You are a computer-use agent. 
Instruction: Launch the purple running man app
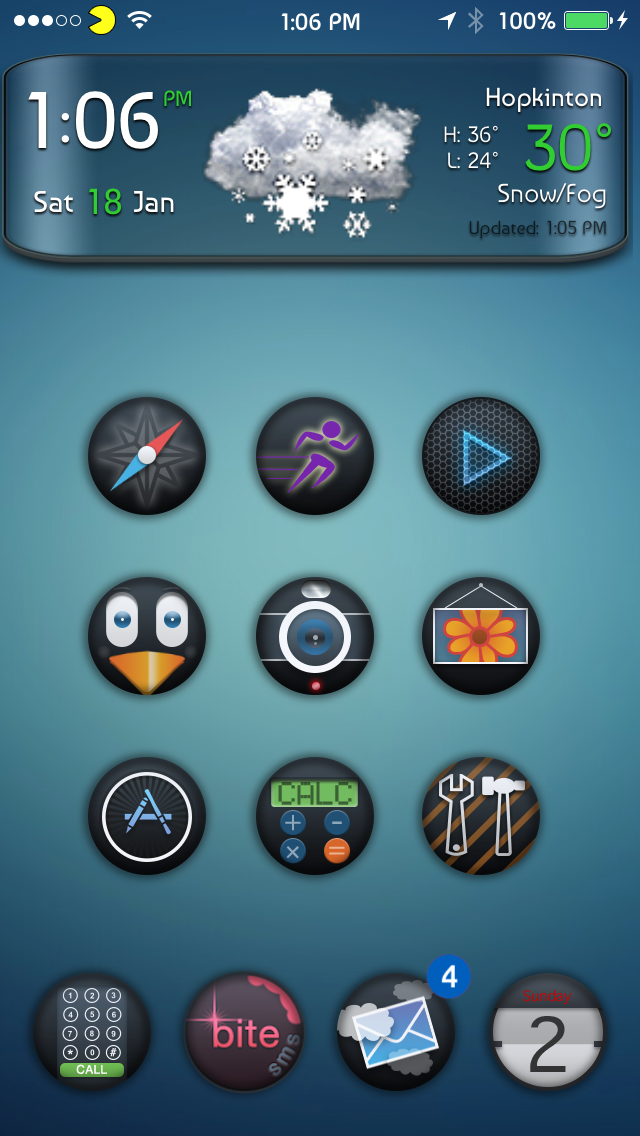(x=315, y=456)
